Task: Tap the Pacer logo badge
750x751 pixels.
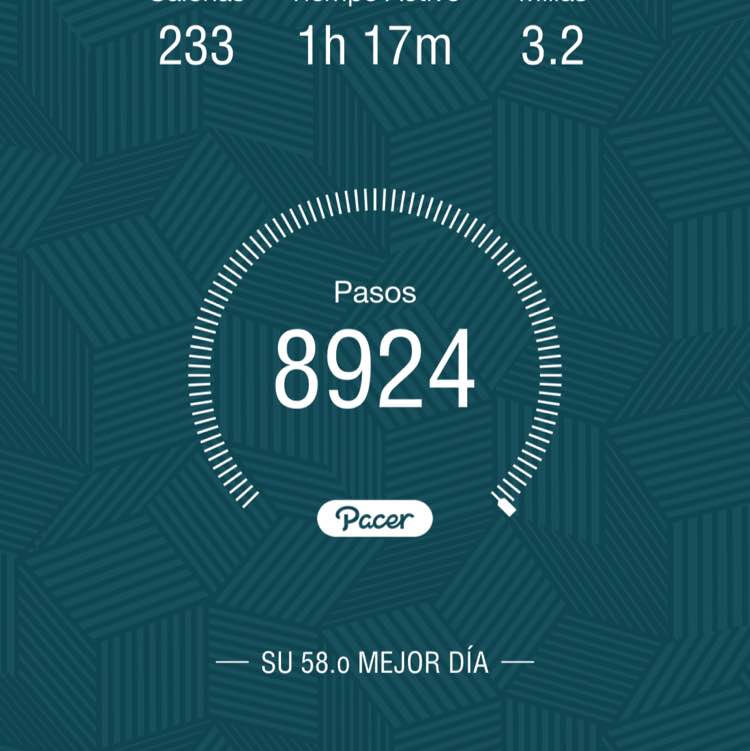Action: [374, 519]
